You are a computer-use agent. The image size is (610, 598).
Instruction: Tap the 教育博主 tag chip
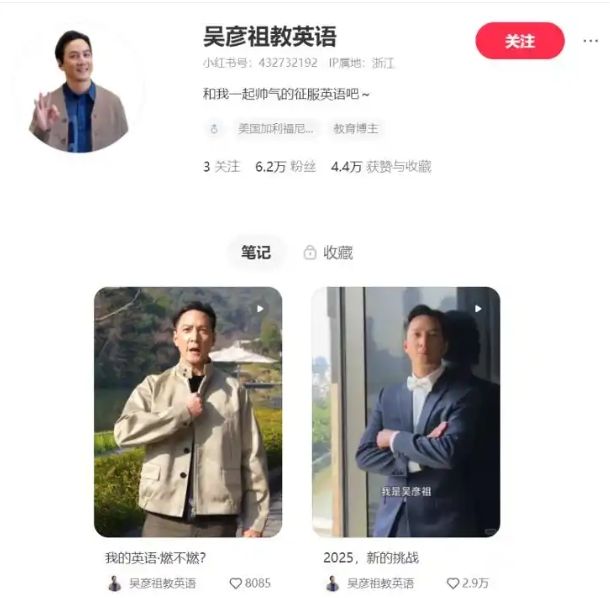(x=356, y=129)
